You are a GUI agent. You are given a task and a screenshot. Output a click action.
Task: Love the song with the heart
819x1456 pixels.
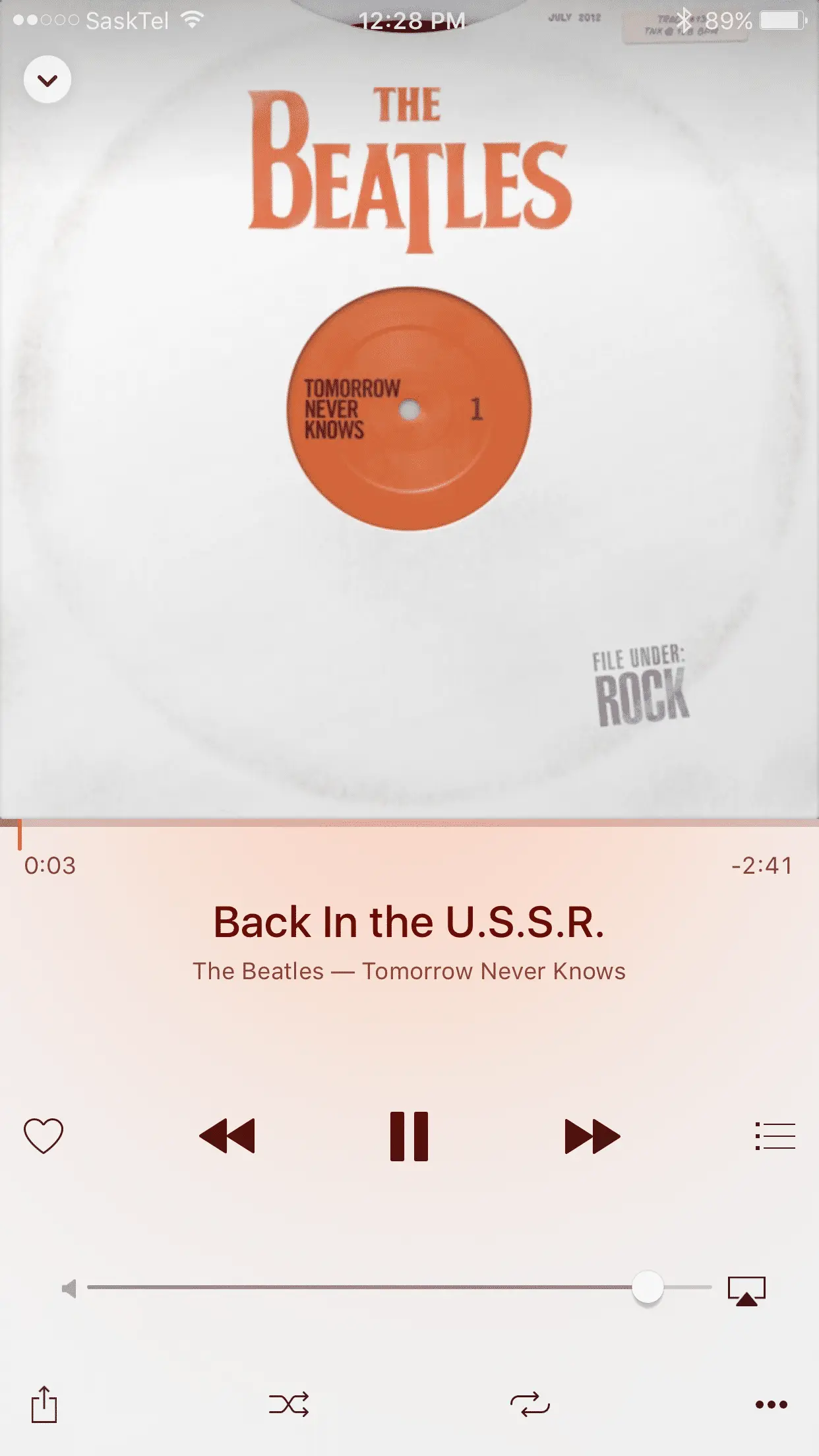(44, 1136)
